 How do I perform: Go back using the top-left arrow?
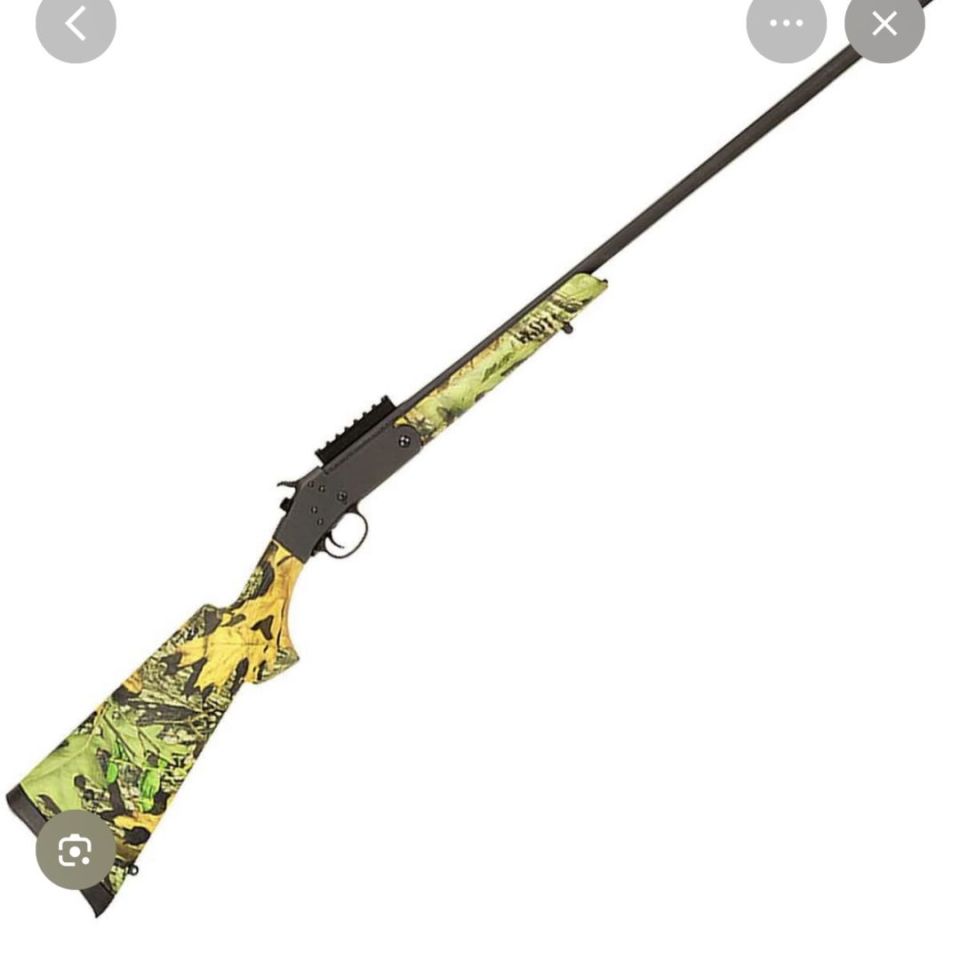point(76,24)
